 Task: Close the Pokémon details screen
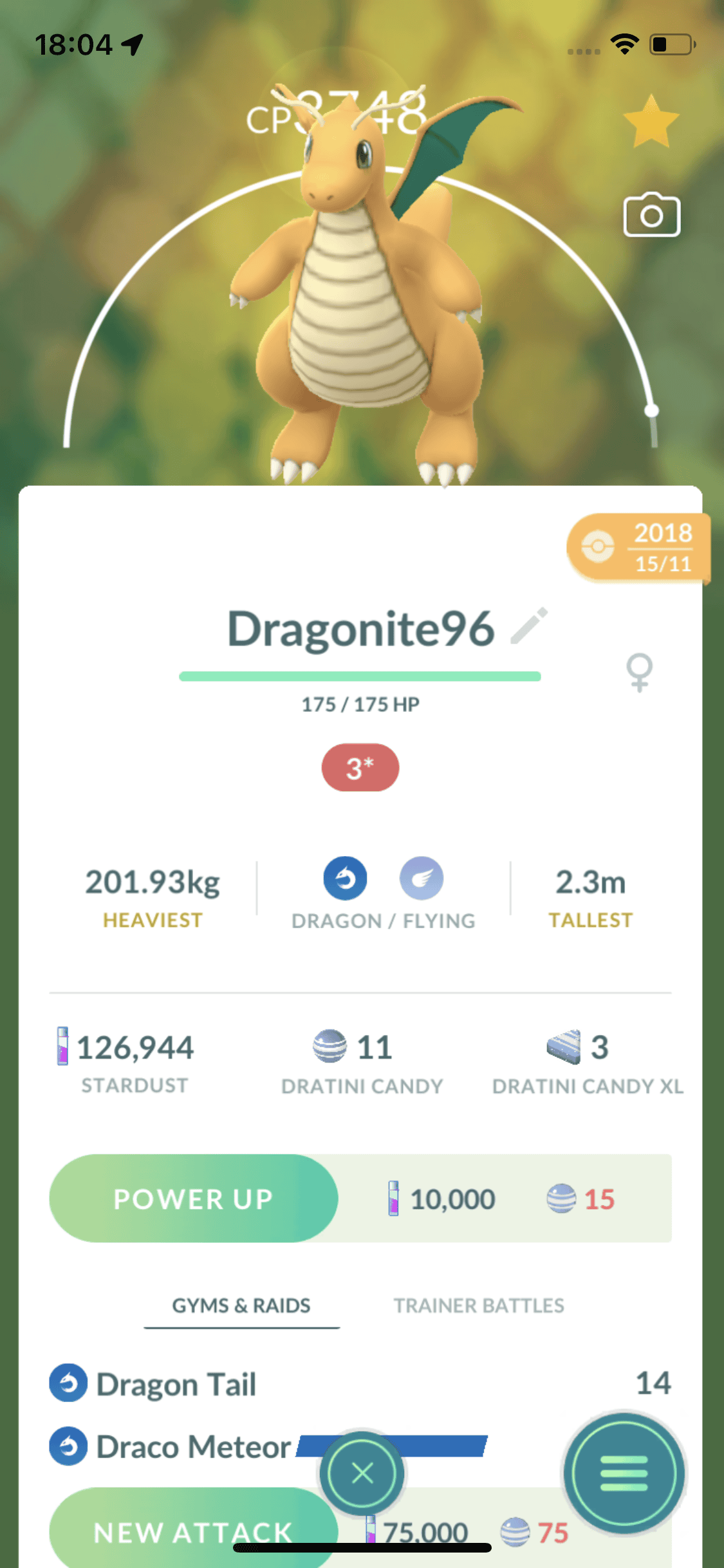[362, 1473]
